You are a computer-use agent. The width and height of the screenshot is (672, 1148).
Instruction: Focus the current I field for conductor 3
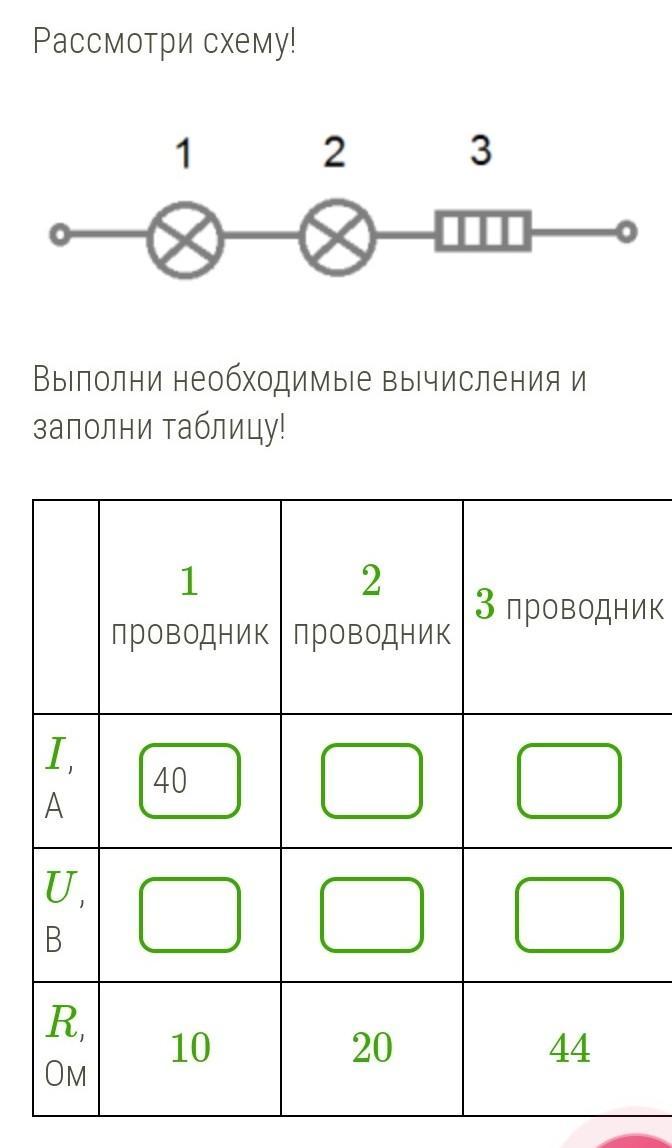[x=570, y=780]
